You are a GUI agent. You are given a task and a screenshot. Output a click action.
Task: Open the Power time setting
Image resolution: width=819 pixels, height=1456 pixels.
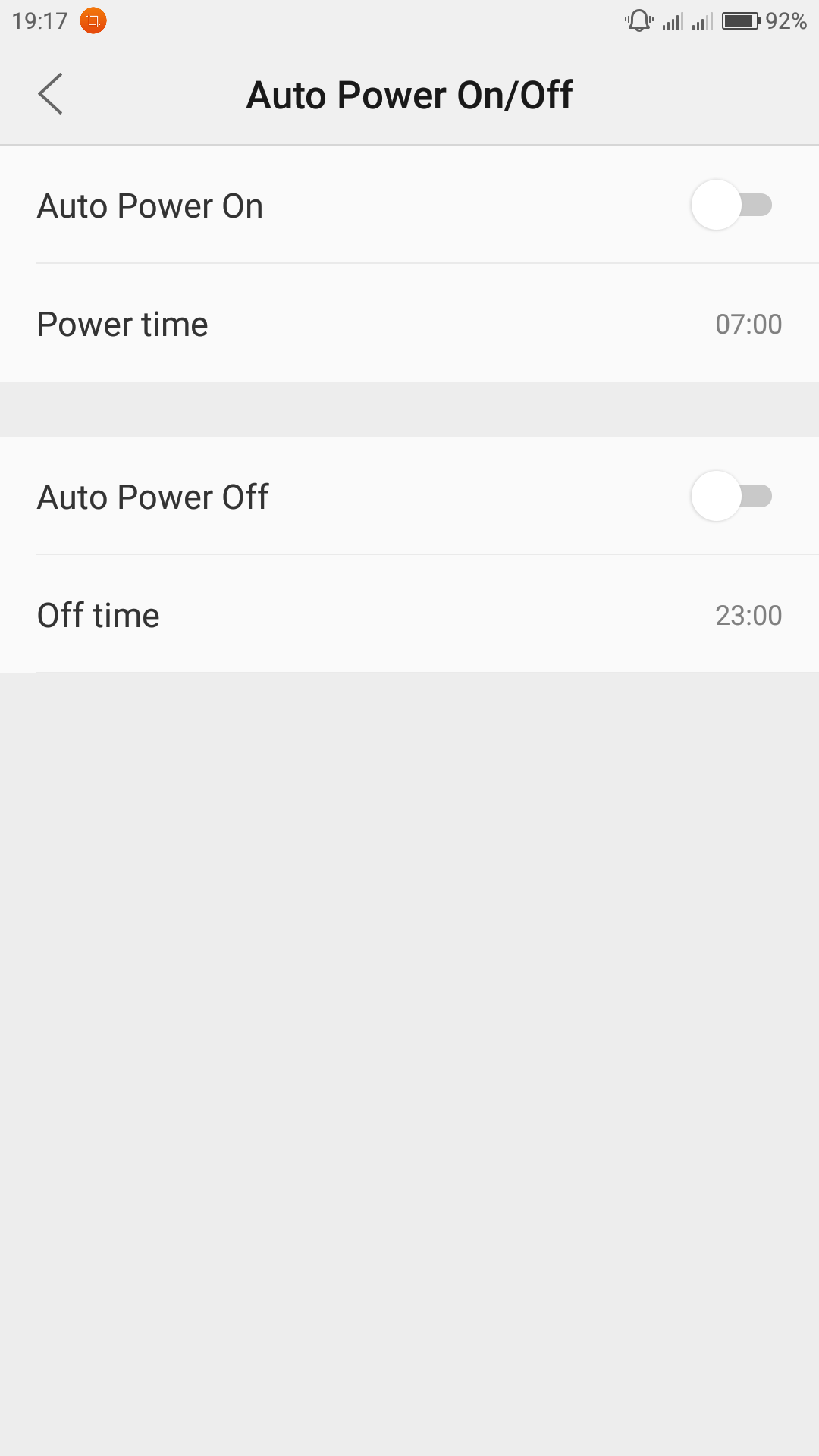coord(409,324)
